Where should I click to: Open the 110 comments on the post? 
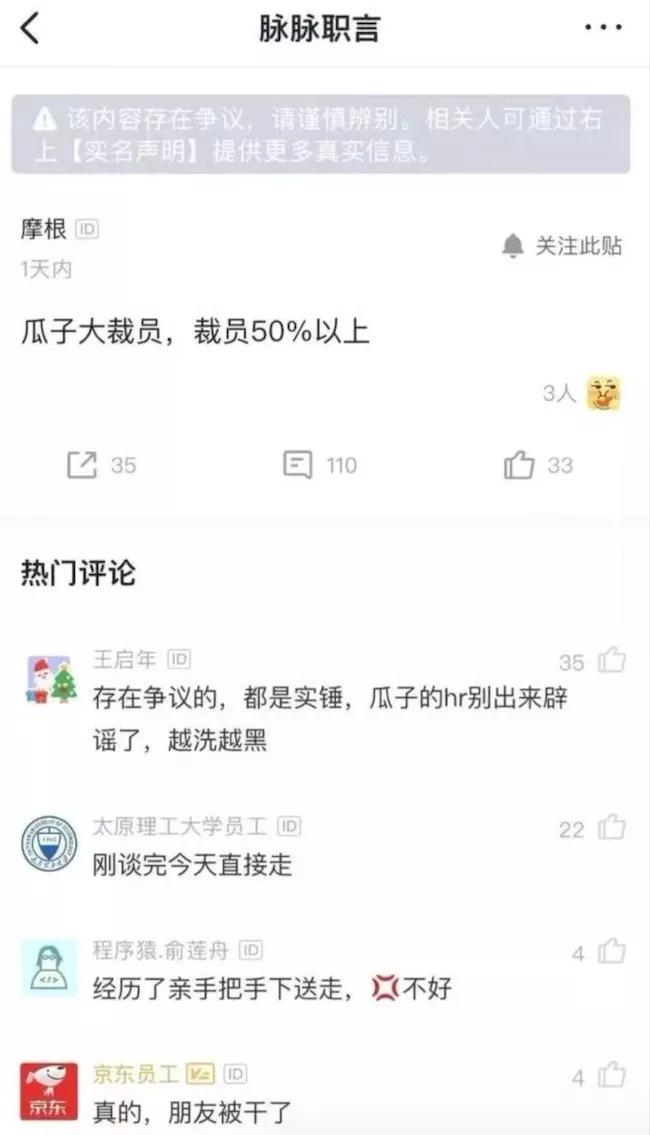coord(320,465)
